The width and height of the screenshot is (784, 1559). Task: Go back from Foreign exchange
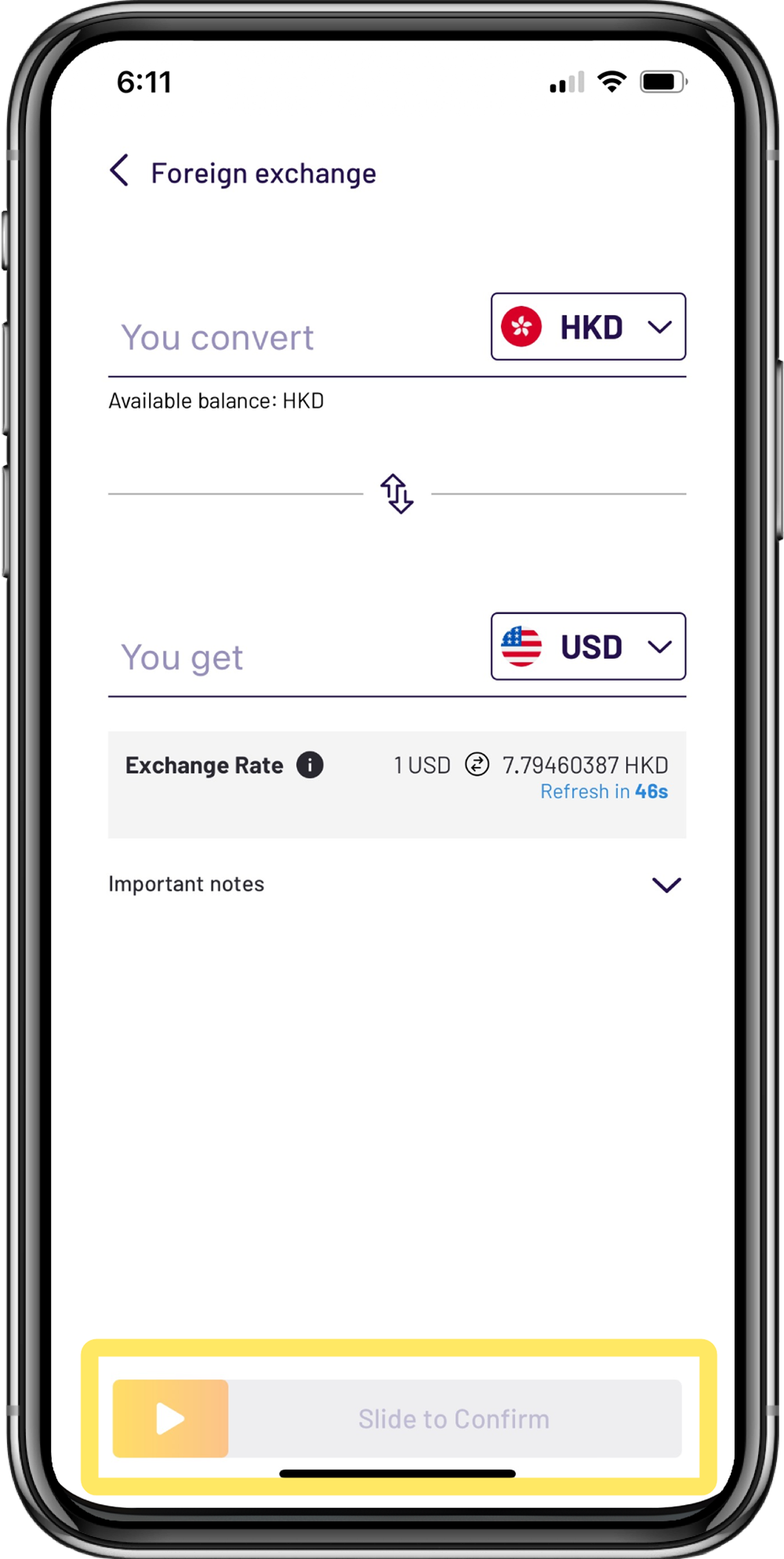[120, 171]
